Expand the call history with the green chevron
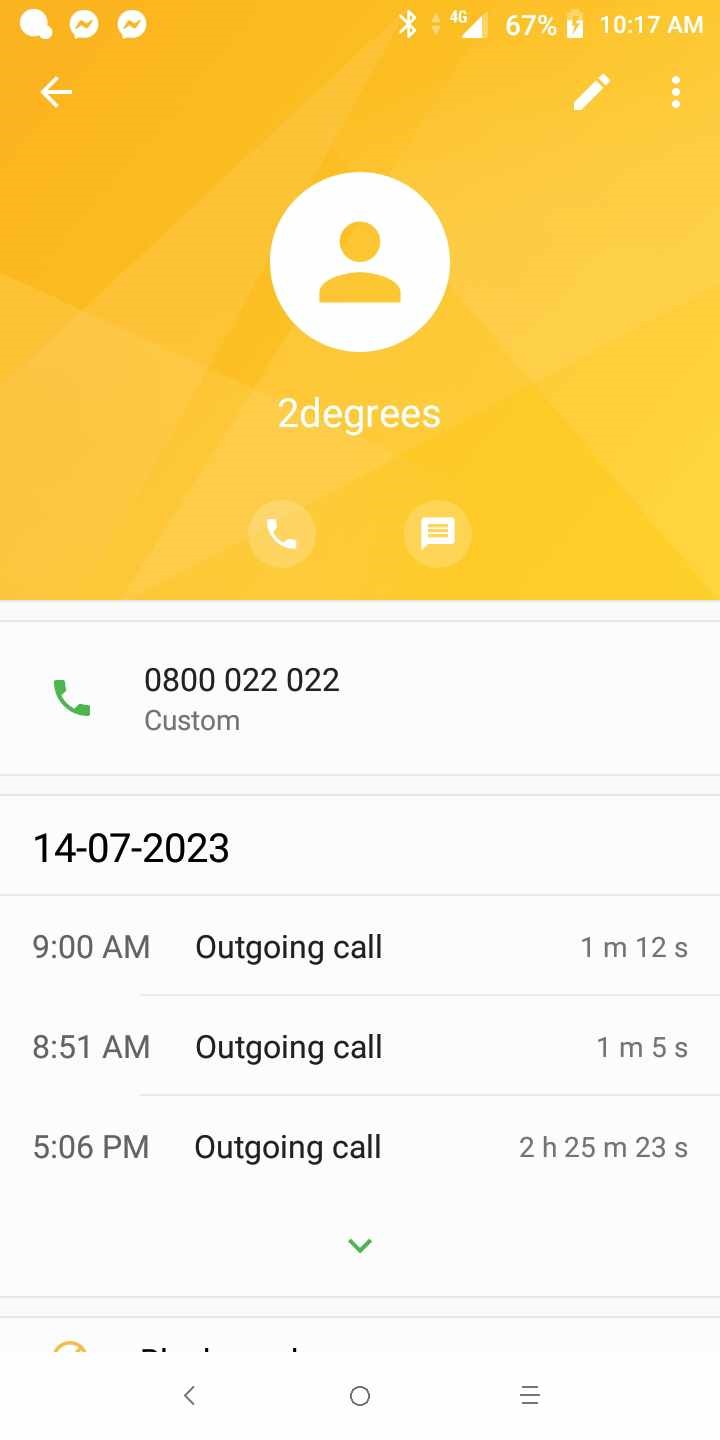Screen dimensions: 720x1440 coord(360,1245)
